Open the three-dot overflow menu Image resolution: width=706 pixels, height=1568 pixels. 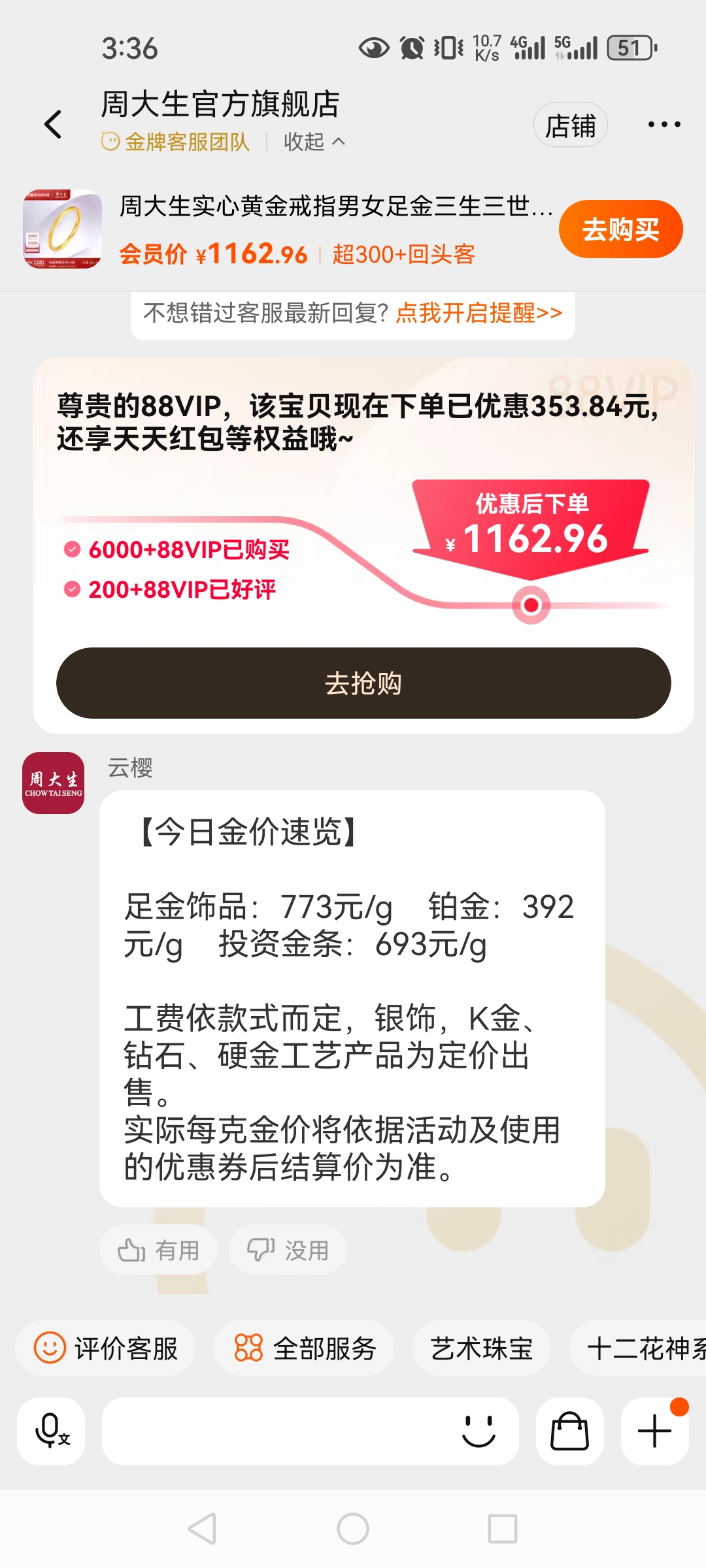(x=664, y=124)
